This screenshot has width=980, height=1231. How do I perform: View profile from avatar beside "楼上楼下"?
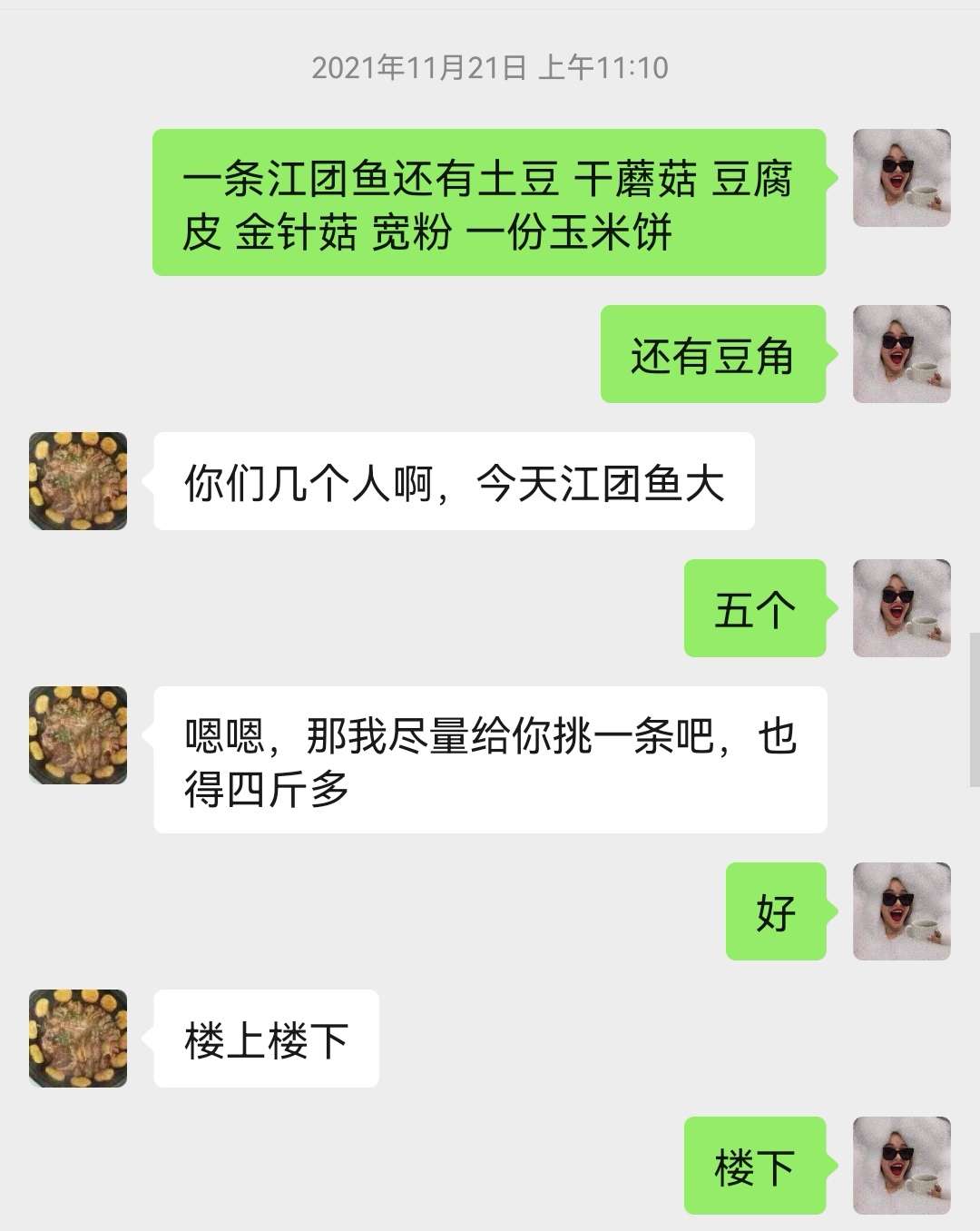[x=78, y=1039]
